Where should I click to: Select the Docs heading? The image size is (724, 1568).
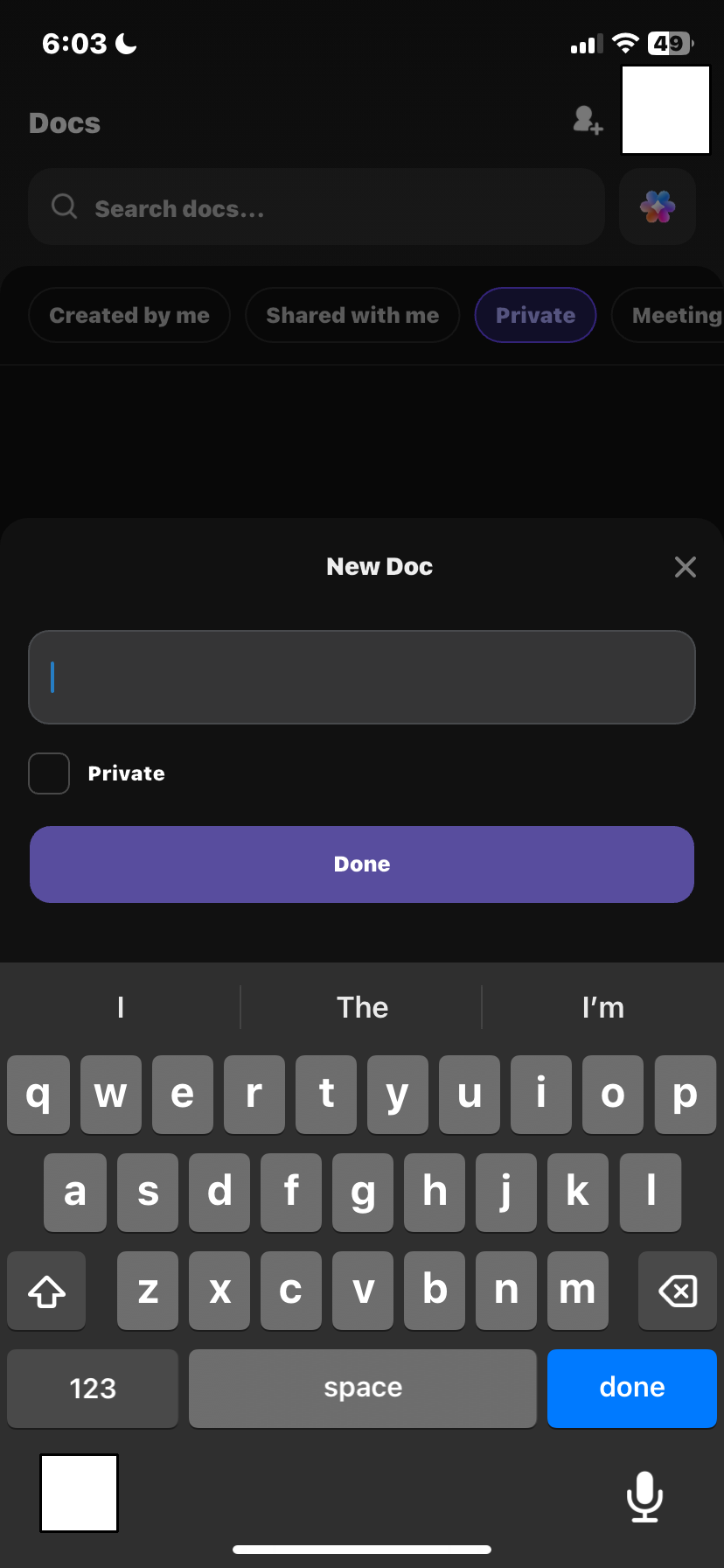click(x=64, y=122)
